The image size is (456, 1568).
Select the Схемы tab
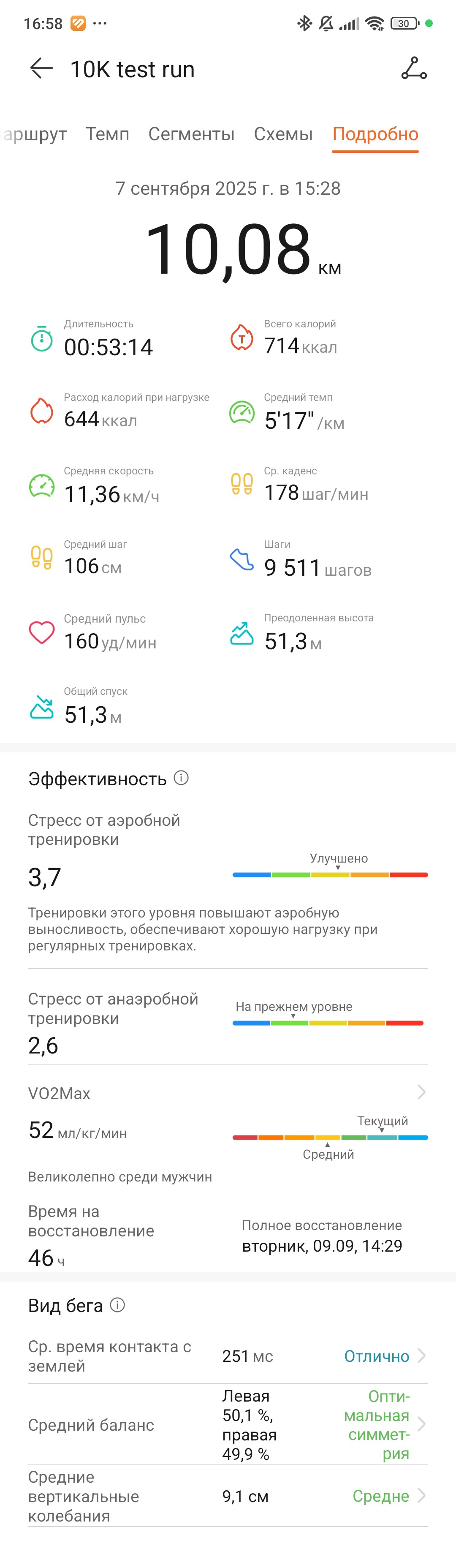tap(283, 134)
